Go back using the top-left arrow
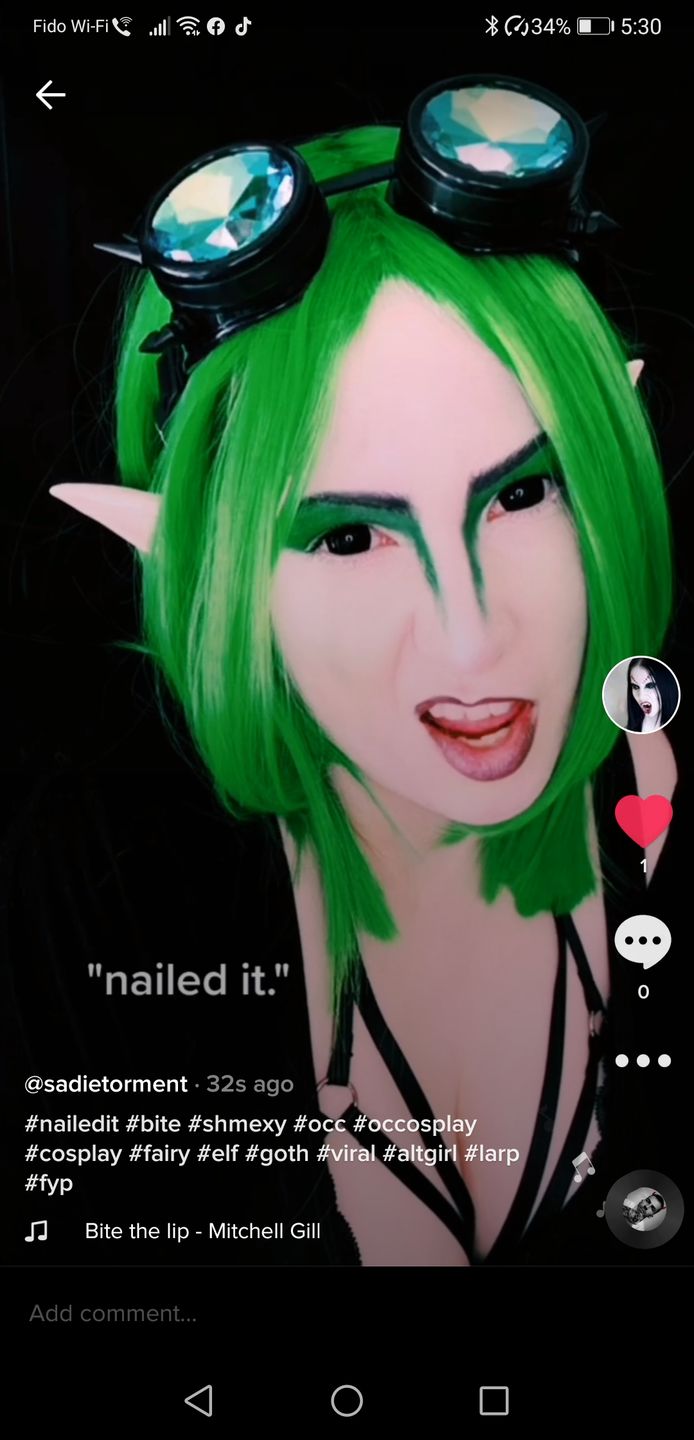Screen dimensions: 694x1440 [50, 95]
